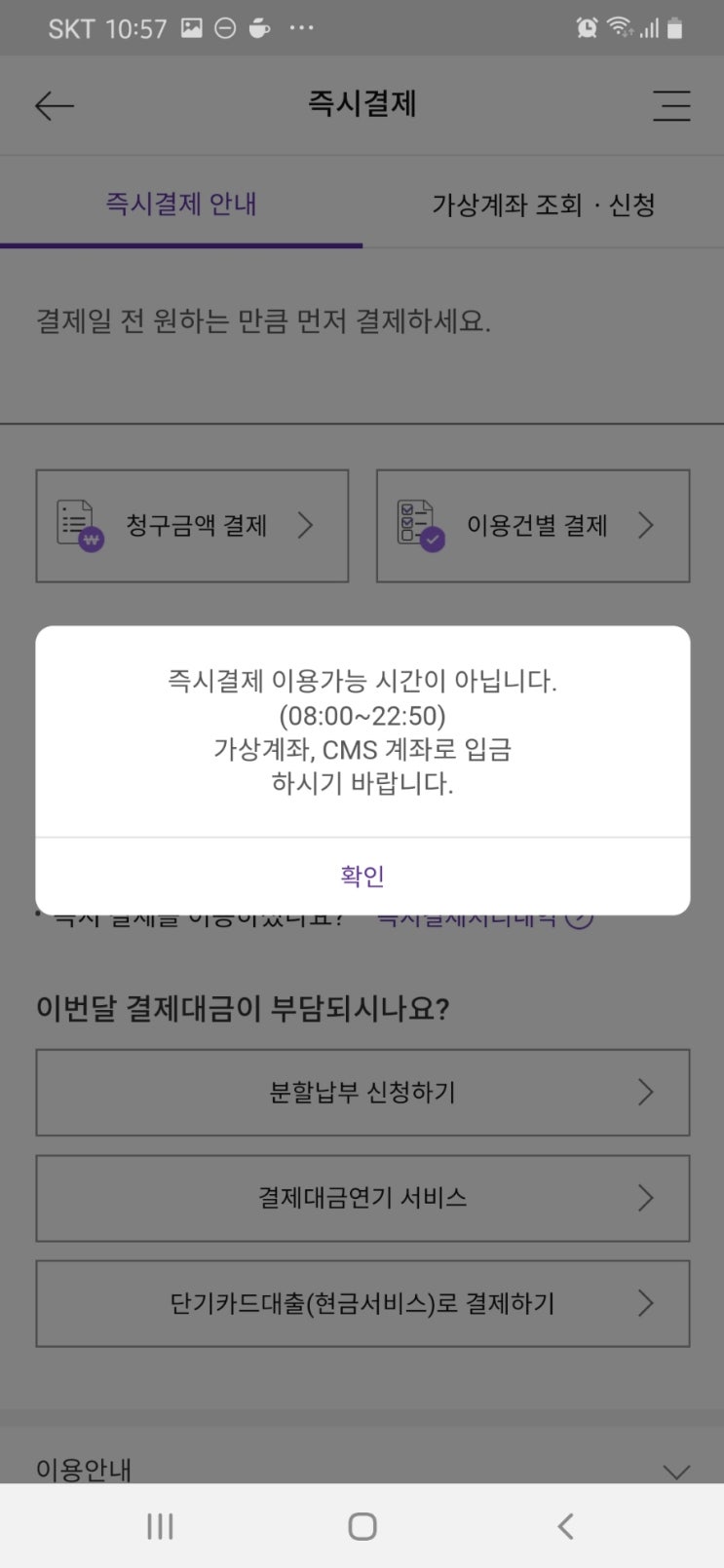
Task: Switch to the 가상계좌 조회·신청 tab
Action: point(543,204)
